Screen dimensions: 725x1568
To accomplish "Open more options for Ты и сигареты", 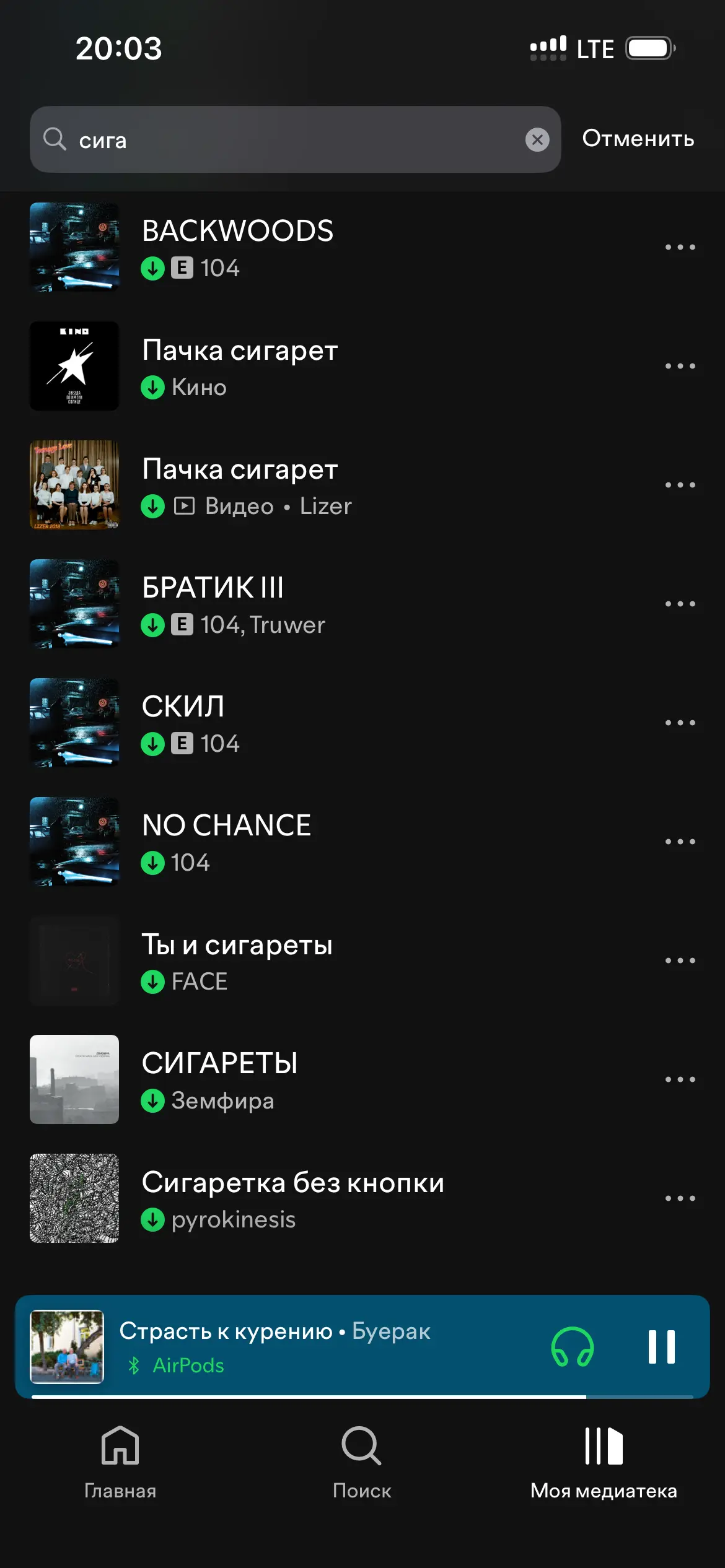I will pos(680,961).
